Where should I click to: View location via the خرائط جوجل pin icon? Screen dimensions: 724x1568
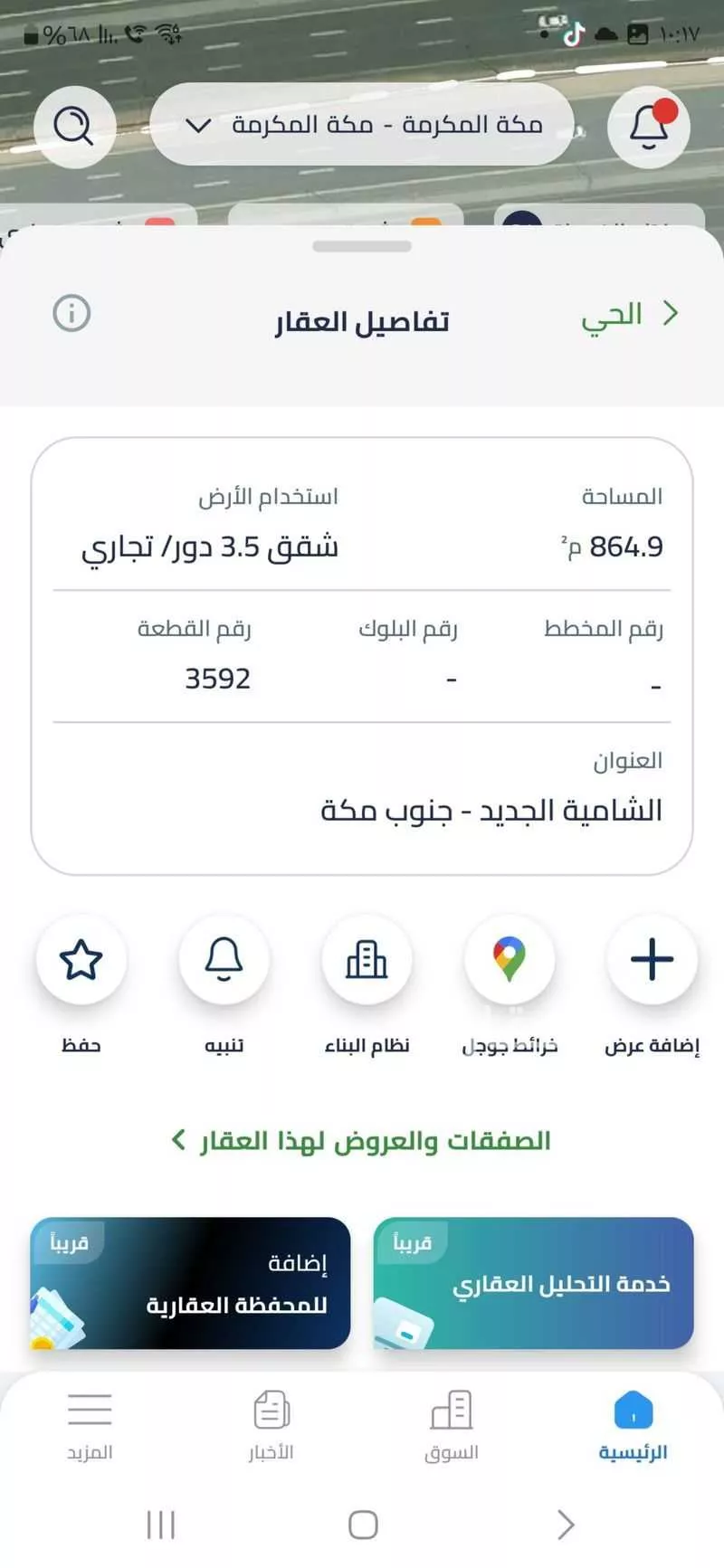pos(510,961)
